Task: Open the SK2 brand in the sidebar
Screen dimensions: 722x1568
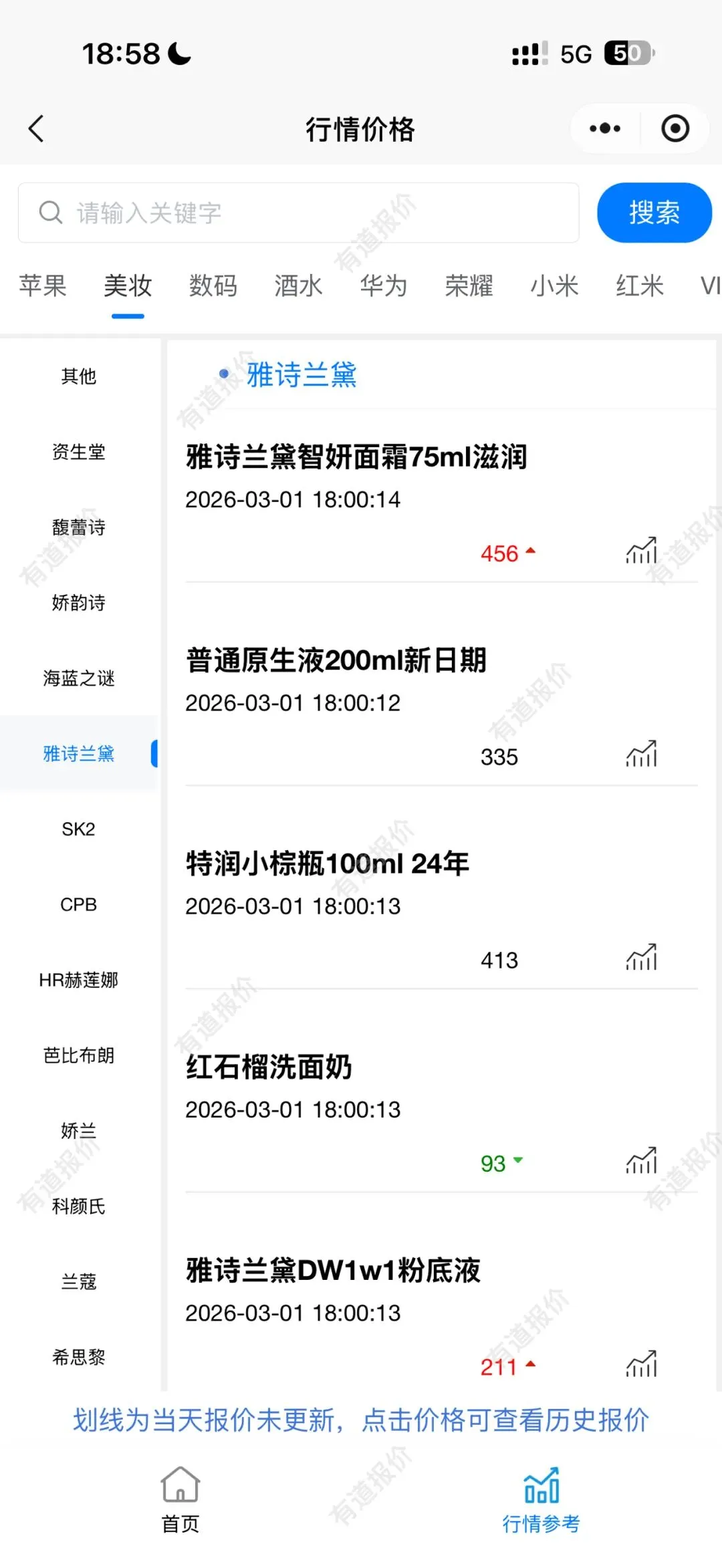Action: [79, 829]
